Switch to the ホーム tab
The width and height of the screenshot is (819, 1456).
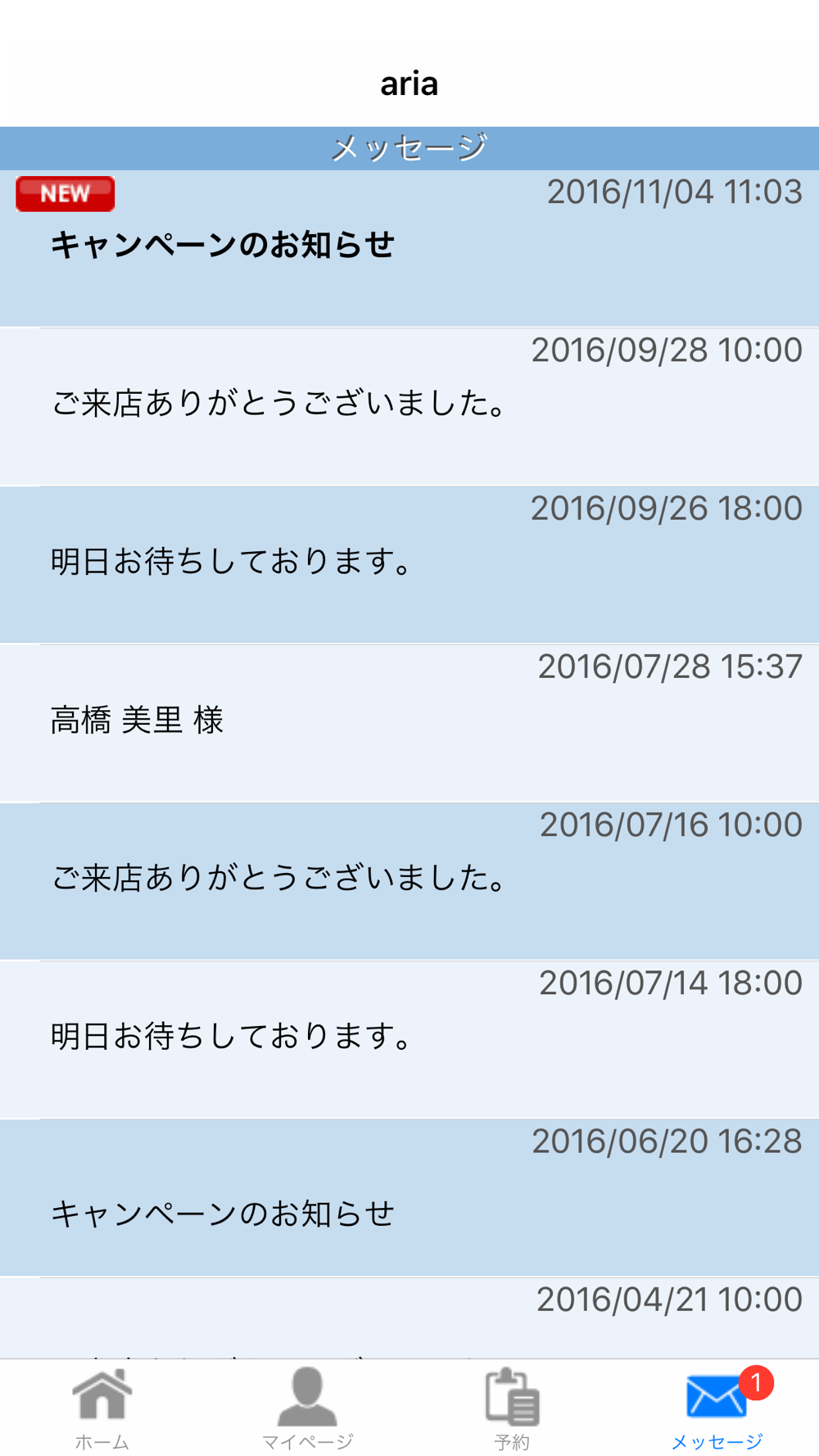[102, 1409]
